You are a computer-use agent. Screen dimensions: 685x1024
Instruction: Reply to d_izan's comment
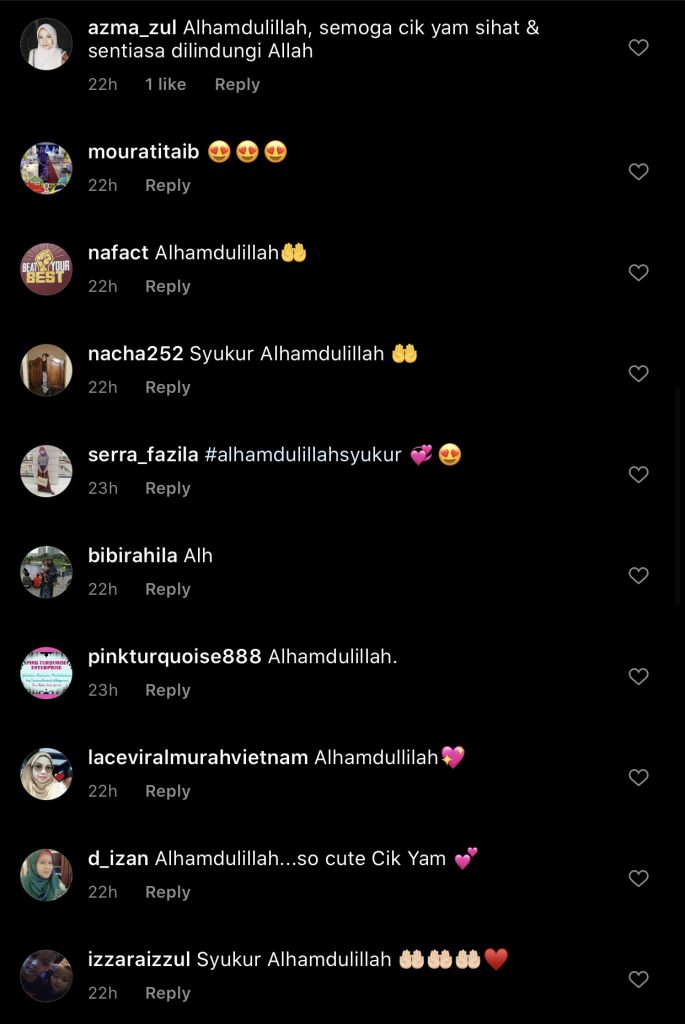(x=167, y=892)
